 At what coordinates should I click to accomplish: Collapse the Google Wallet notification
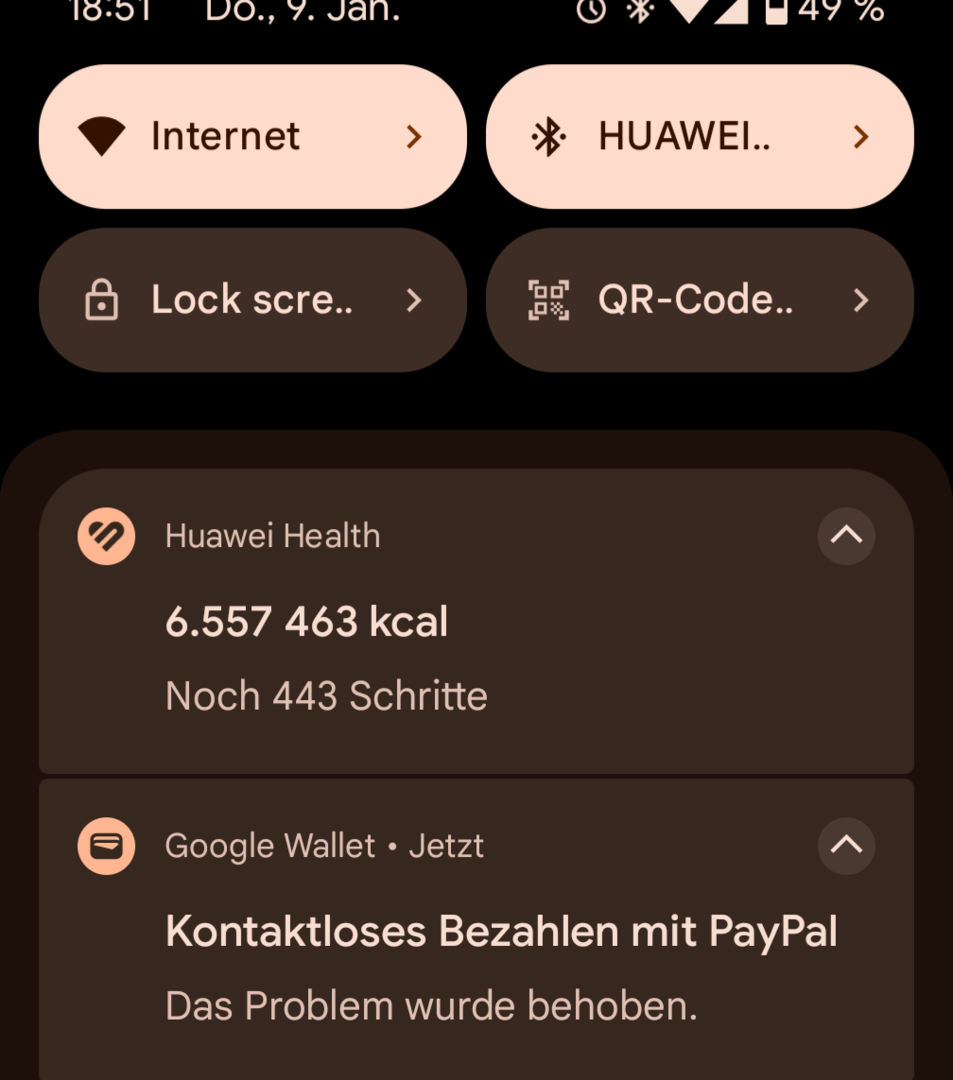(846, 846)
